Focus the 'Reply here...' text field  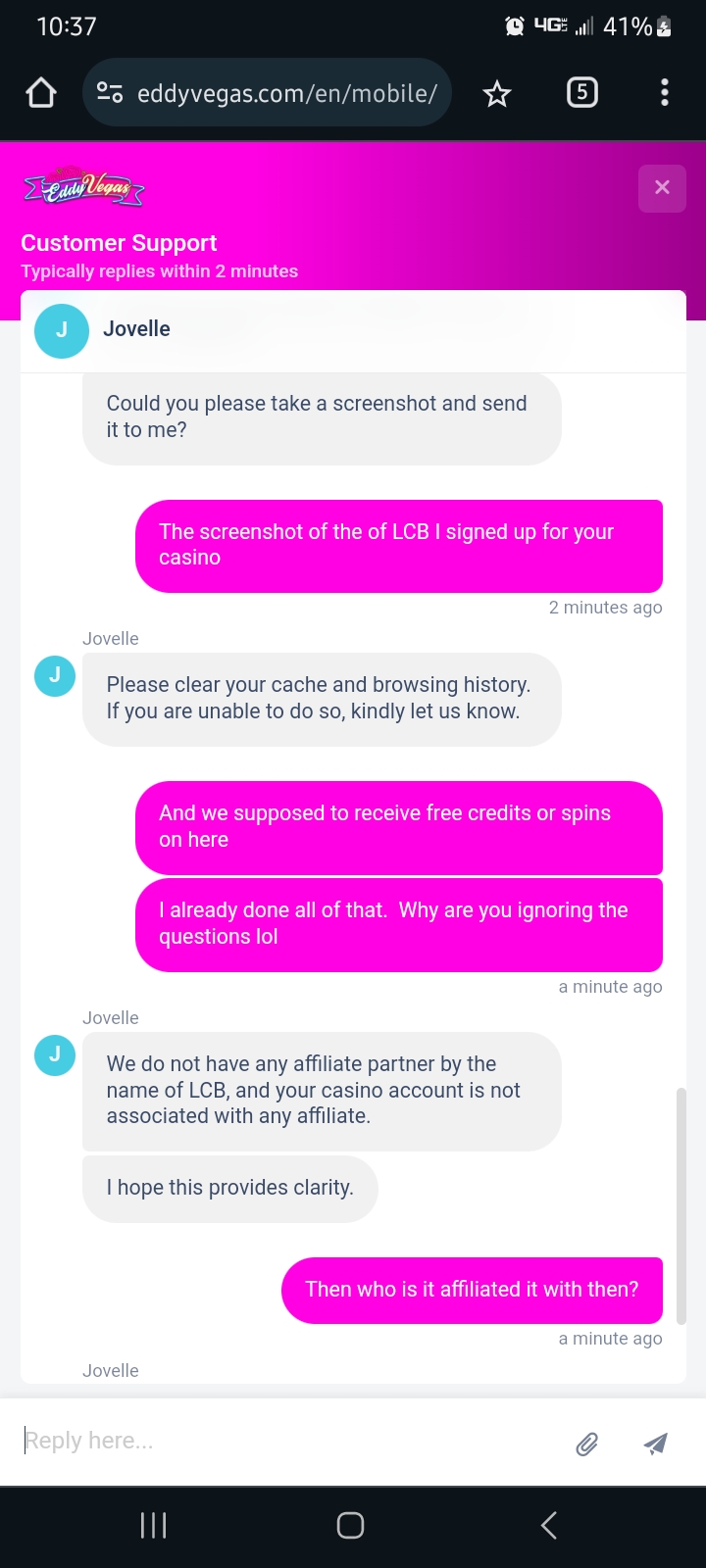point(289,1441)
